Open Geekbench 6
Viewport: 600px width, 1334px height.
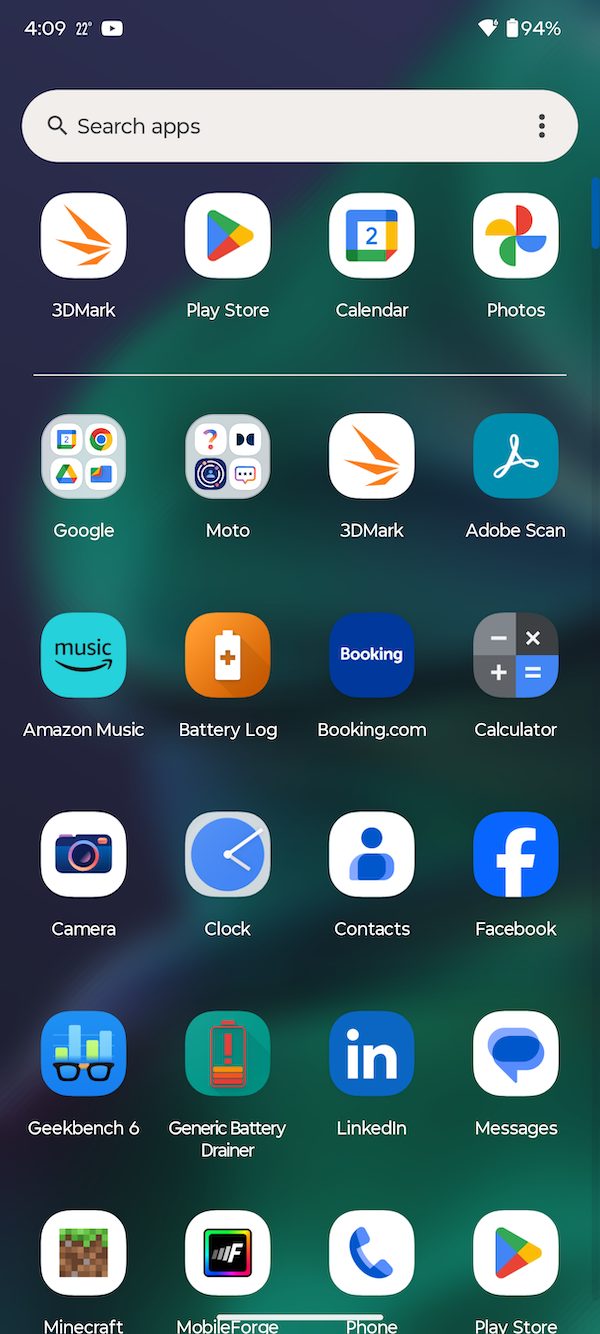[x=84, y=1053]
